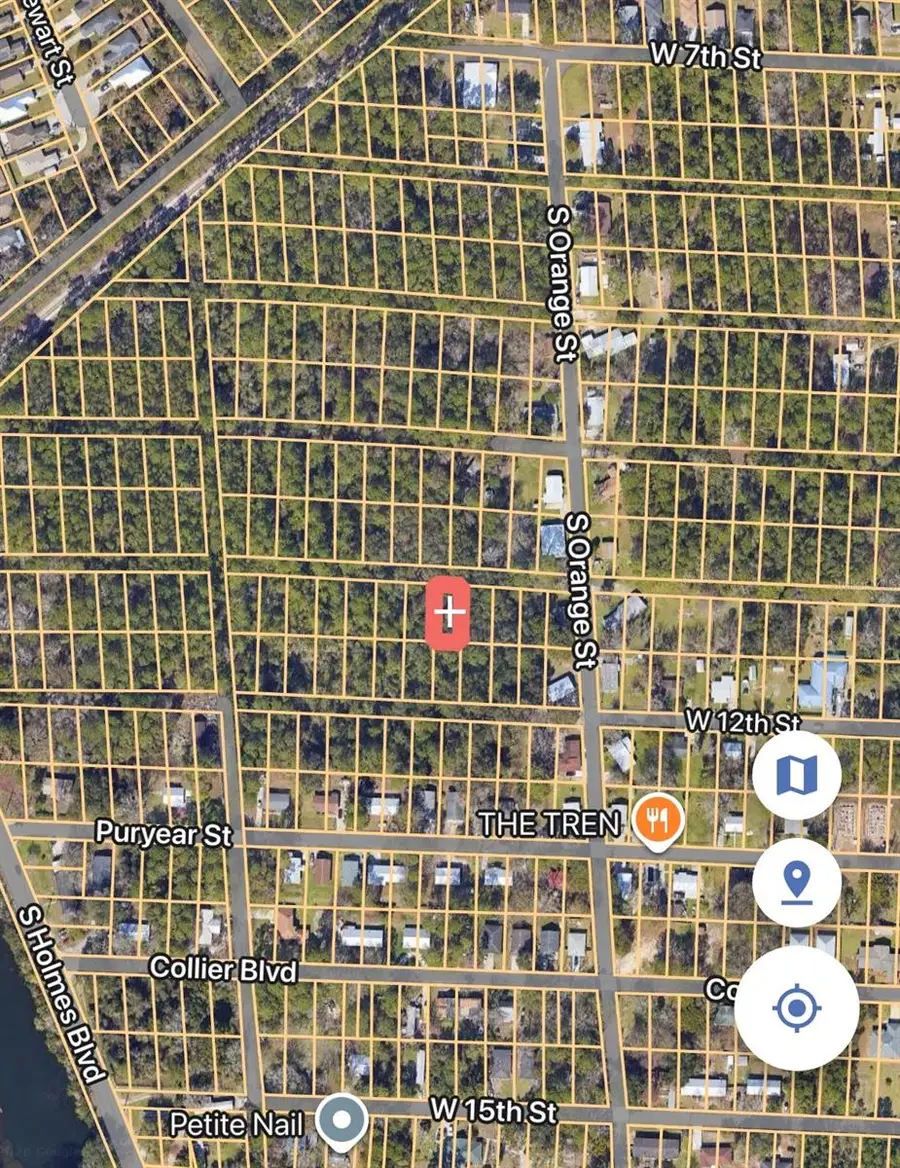Select the folded map icon button
Screen dimensions: 900x1168
(x=796, y=775)
